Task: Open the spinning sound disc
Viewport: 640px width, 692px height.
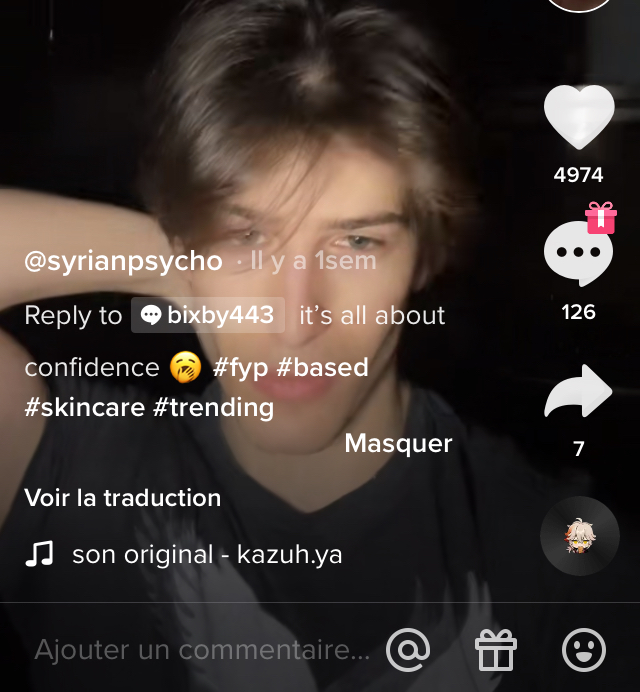Action: (580, 536)
